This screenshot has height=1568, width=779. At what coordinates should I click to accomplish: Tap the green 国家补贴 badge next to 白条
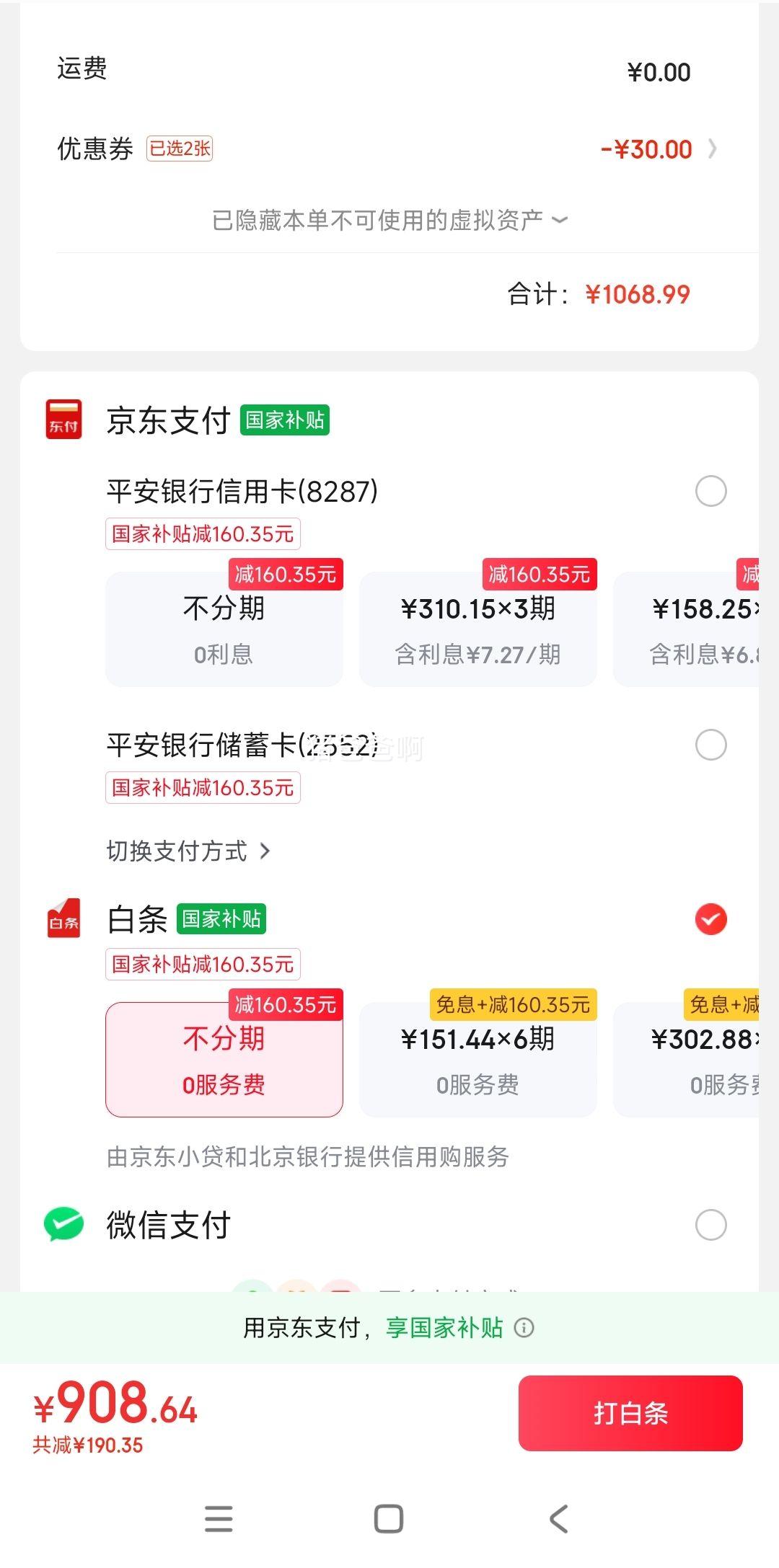pyautogui.click(x=221, y=918)
